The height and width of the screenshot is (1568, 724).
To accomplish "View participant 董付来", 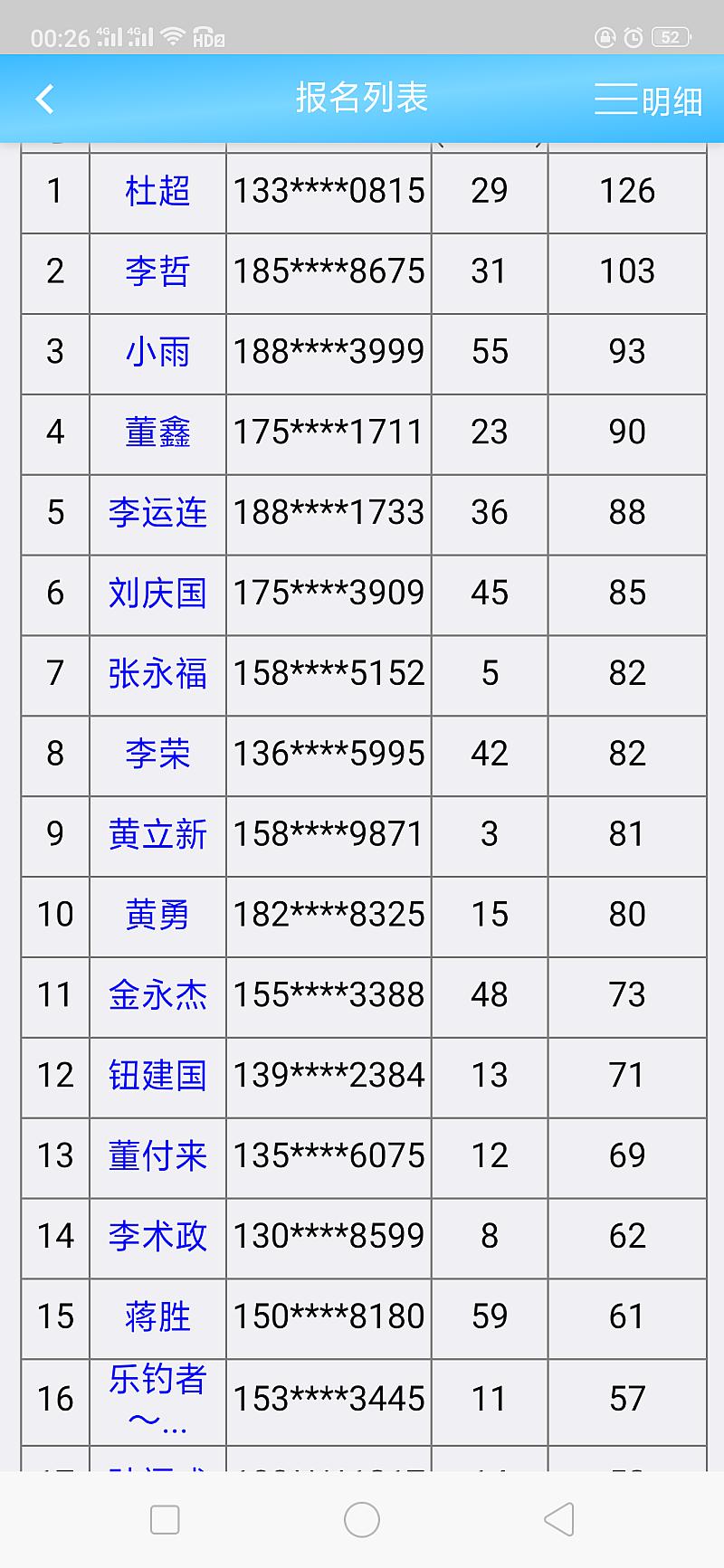I will pos(157,1156).
